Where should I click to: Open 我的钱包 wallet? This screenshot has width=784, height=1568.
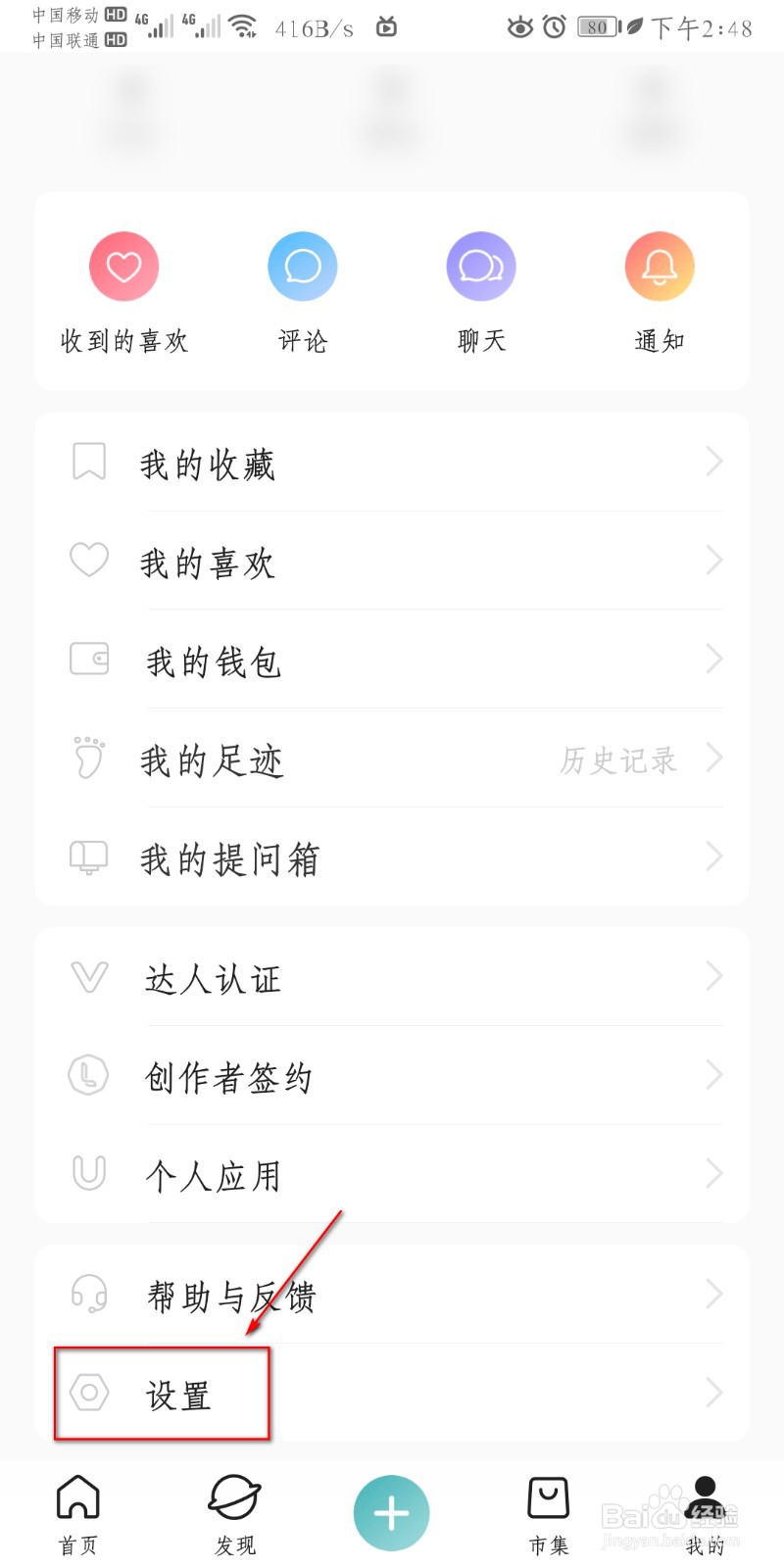coord(392,661)
